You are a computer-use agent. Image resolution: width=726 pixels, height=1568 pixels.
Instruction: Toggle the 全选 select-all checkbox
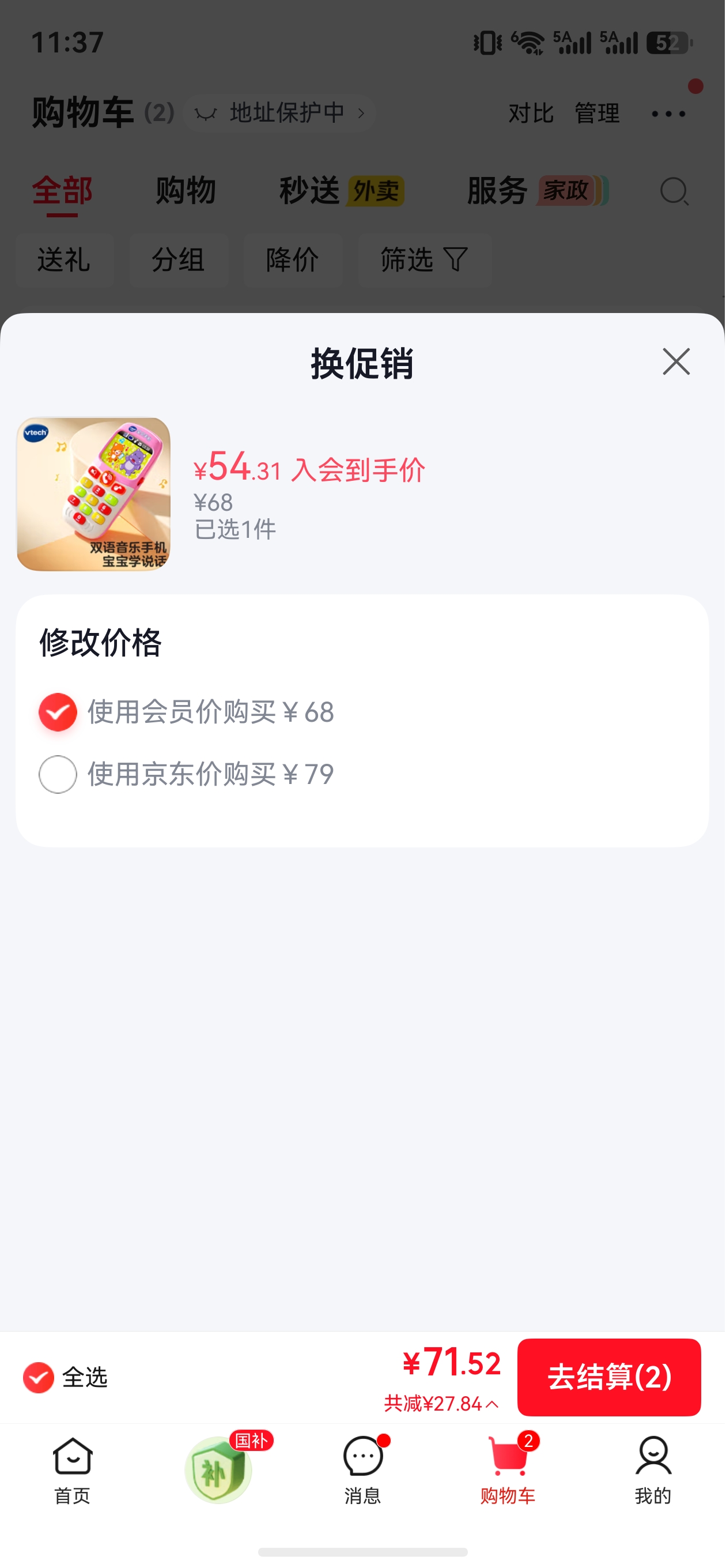65,1377
